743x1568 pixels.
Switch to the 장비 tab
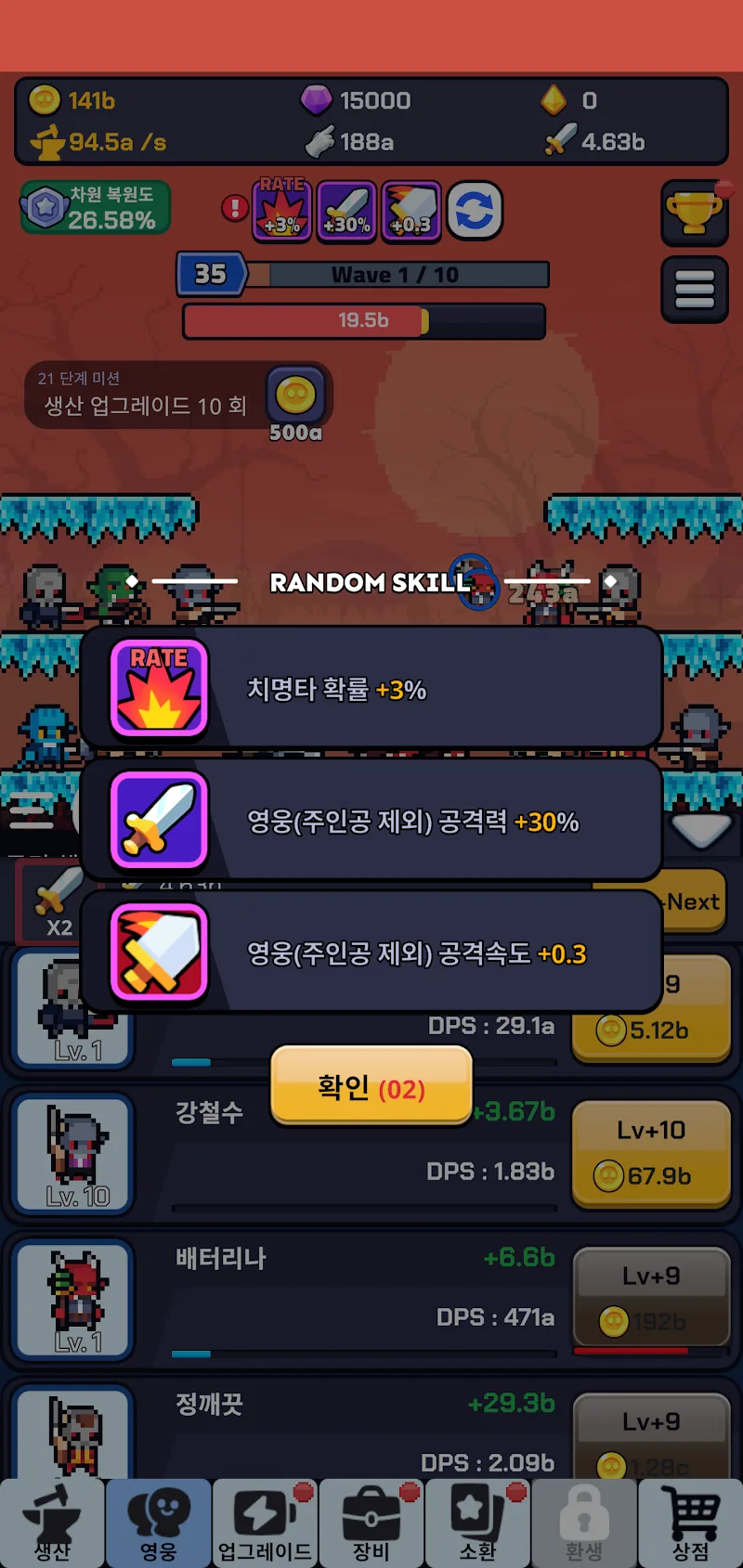[x=371, y=1524]
